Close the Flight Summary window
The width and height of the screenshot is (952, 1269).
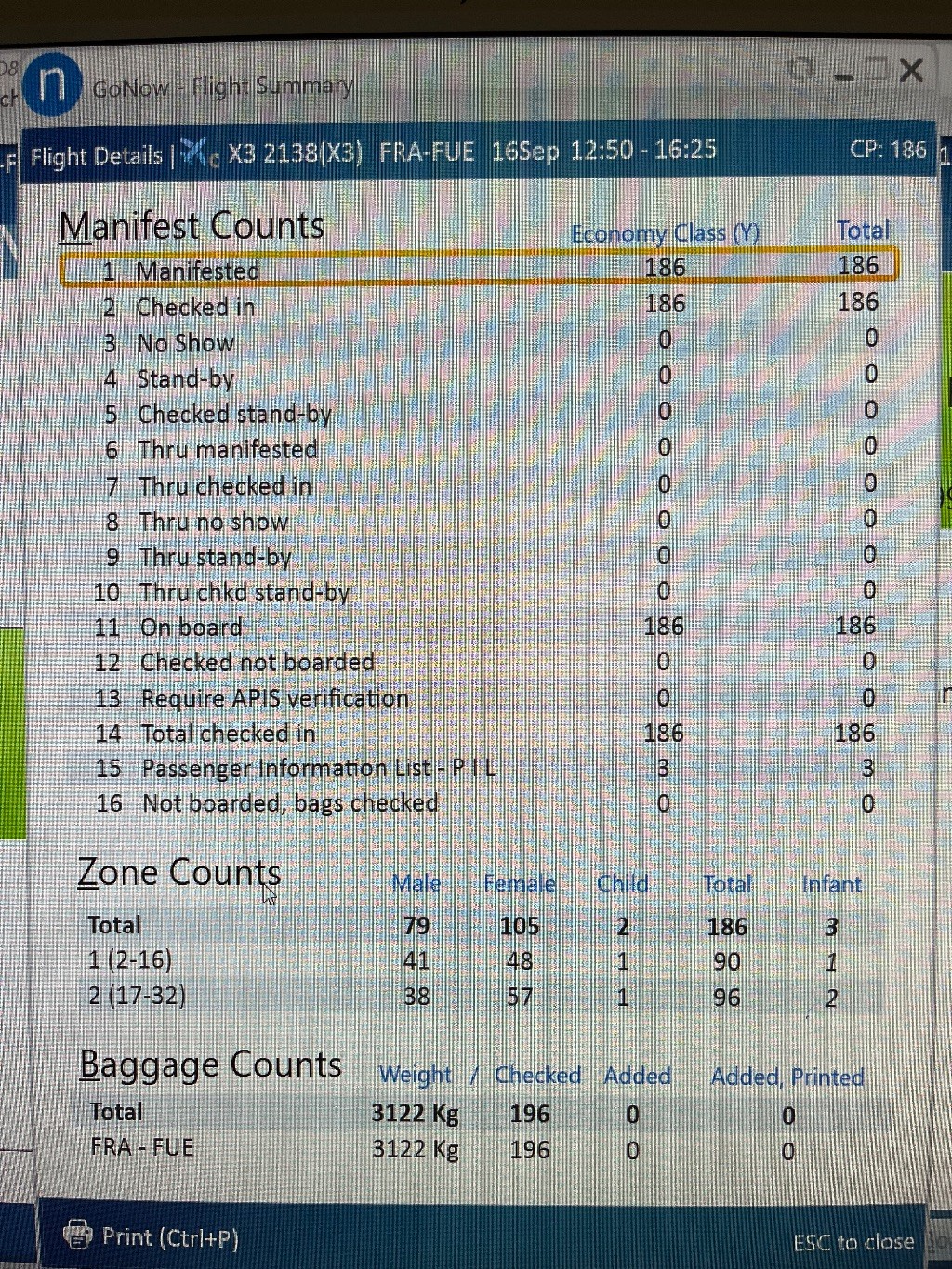911,71
